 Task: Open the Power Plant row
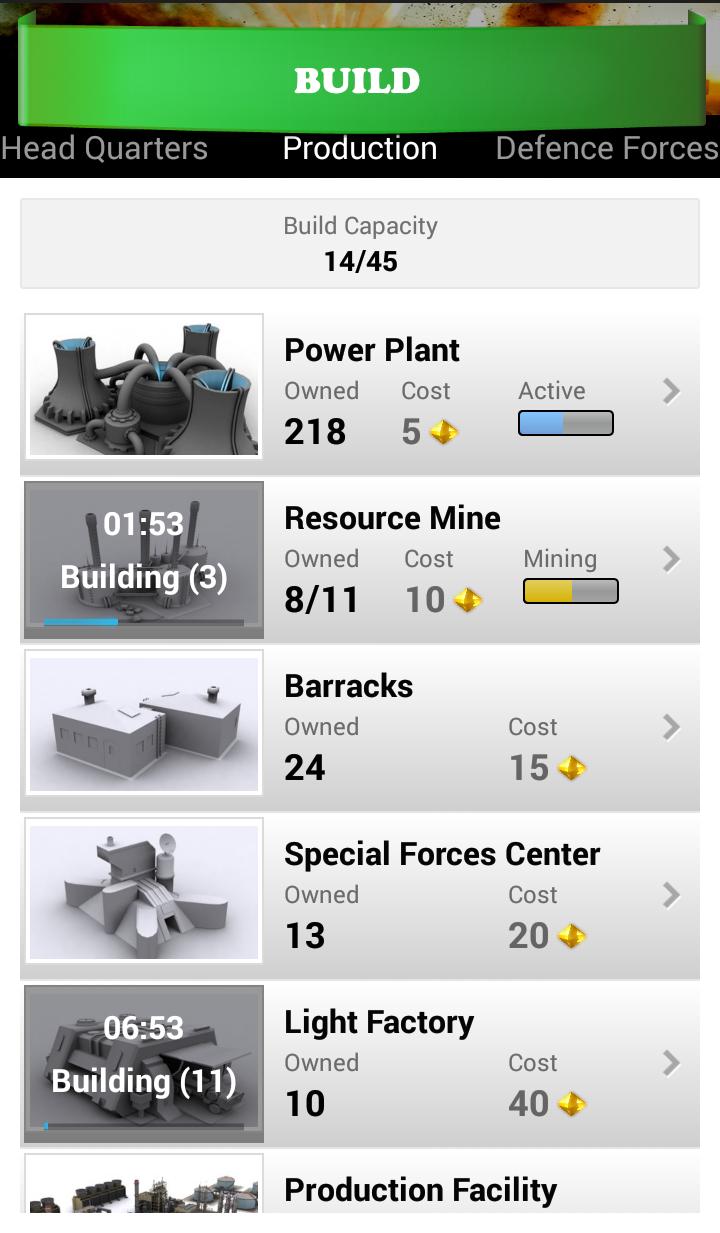(x=480, y=392)
